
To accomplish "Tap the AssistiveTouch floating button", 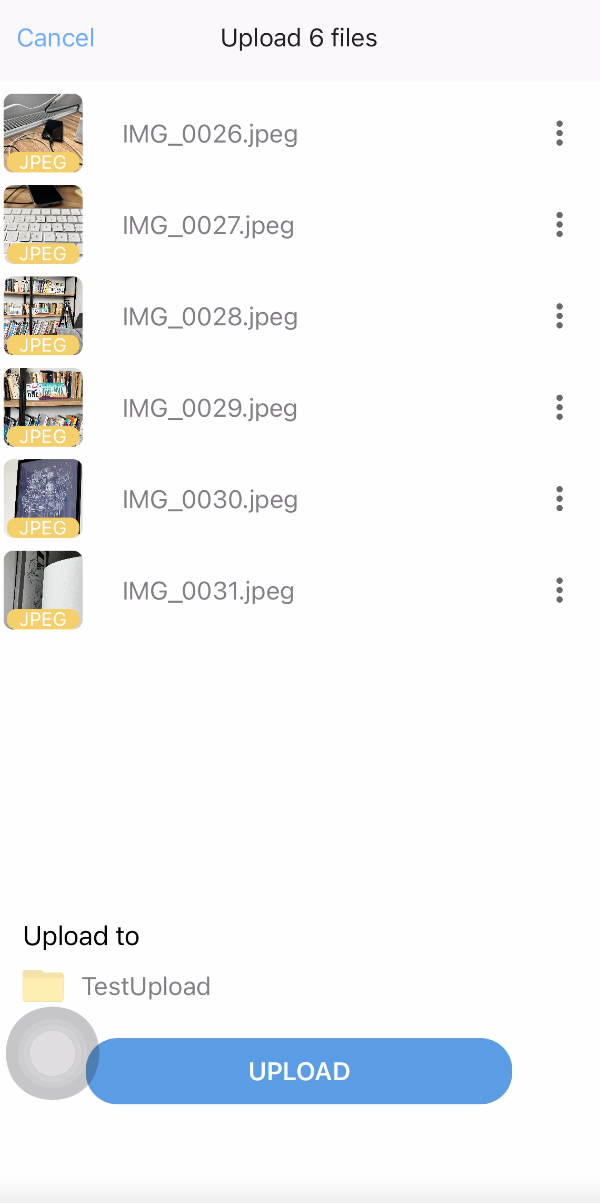I will tap(52, 1053).
